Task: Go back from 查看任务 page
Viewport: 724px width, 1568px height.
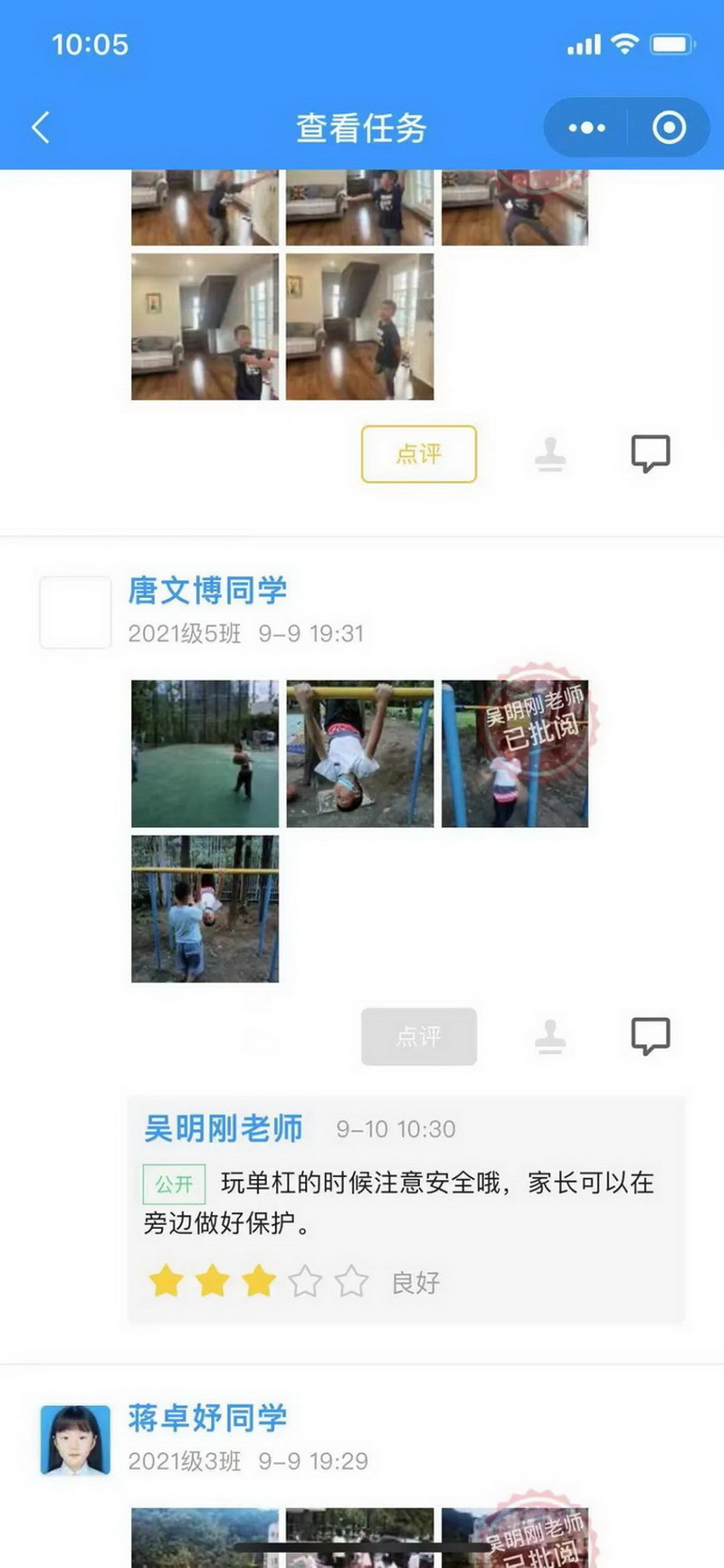Action: click(41, 128)
